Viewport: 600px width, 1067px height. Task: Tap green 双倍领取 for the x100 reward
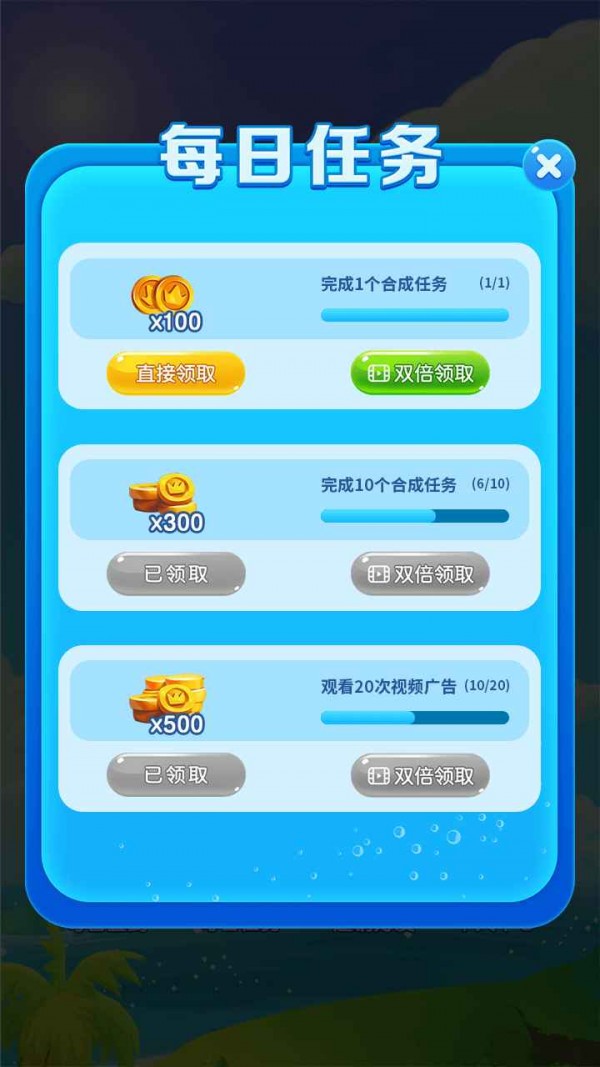pyautogui.click(x=420, y=373)
